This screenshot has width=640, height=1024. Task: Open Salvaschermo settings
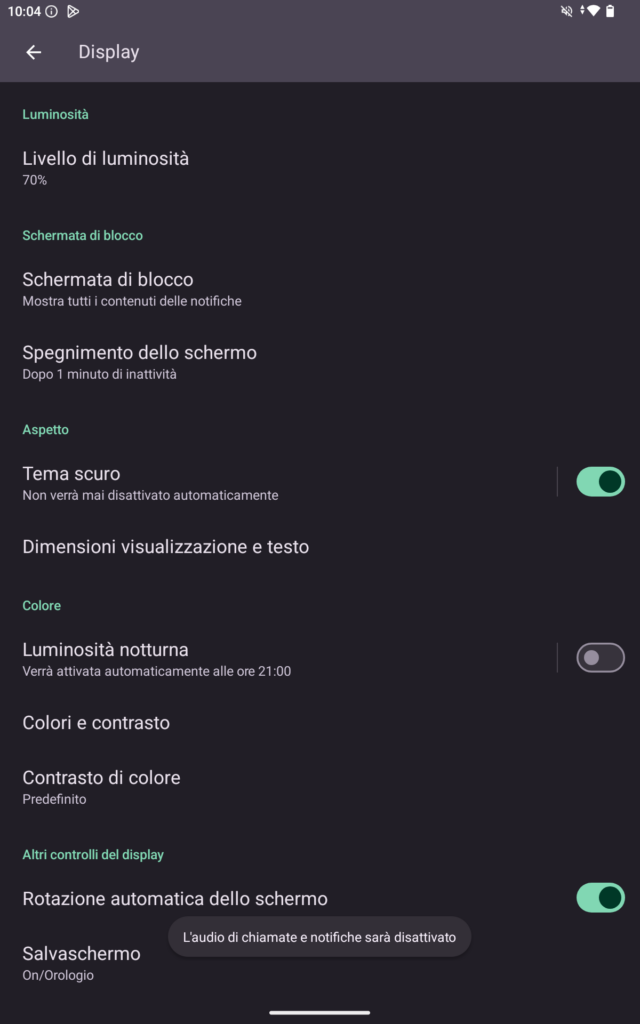coord(80,962)
